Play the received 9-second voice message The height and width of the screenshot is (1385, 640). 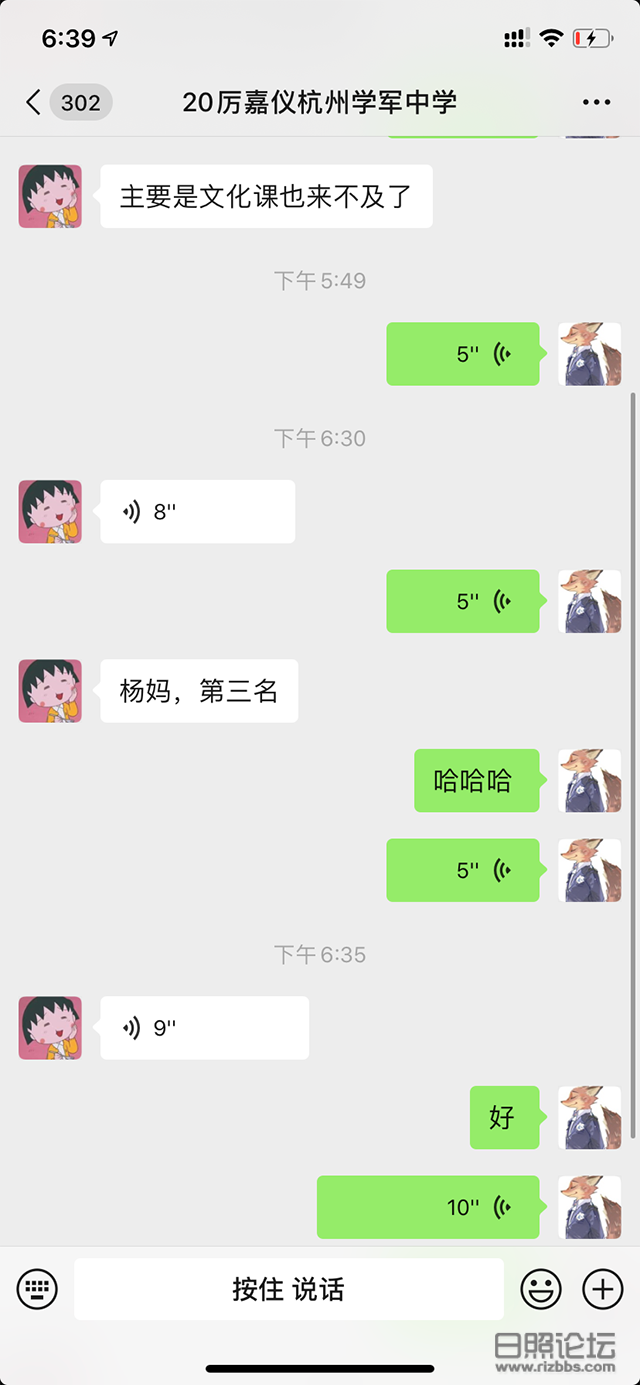(x=204, y=1028)
